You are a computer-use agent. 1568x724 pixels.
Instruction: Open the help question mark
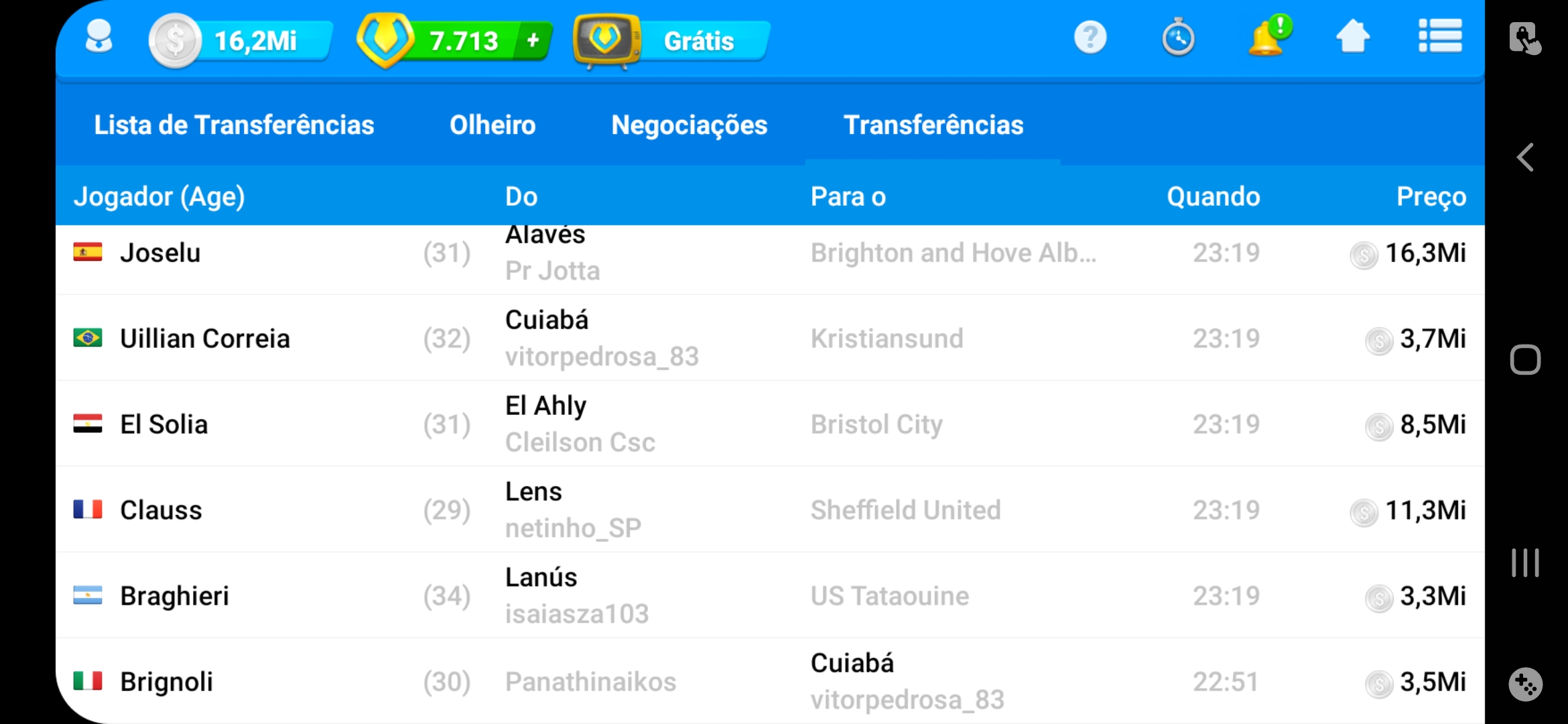[x=1090, y=38]
